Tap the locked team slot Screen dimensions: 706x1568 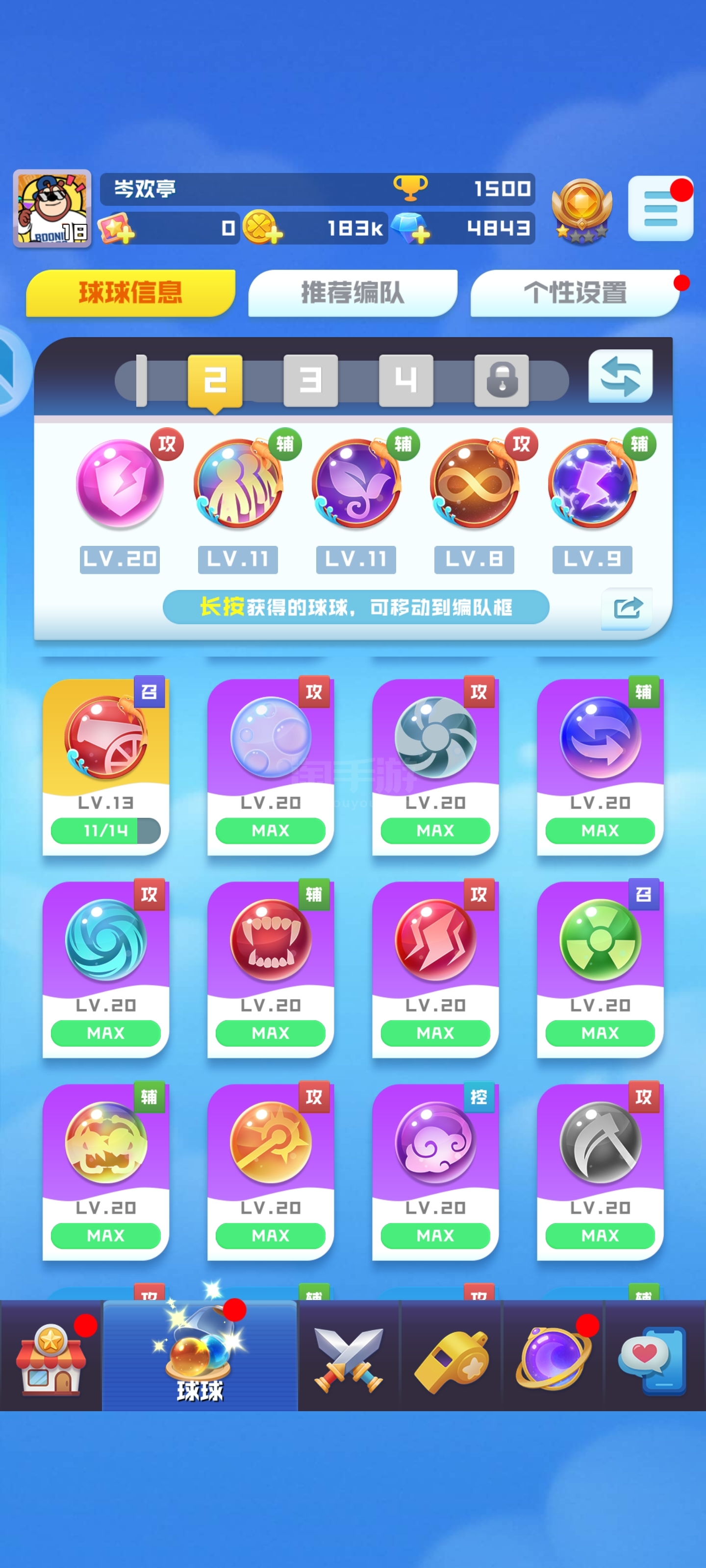(x=502, y=380)
